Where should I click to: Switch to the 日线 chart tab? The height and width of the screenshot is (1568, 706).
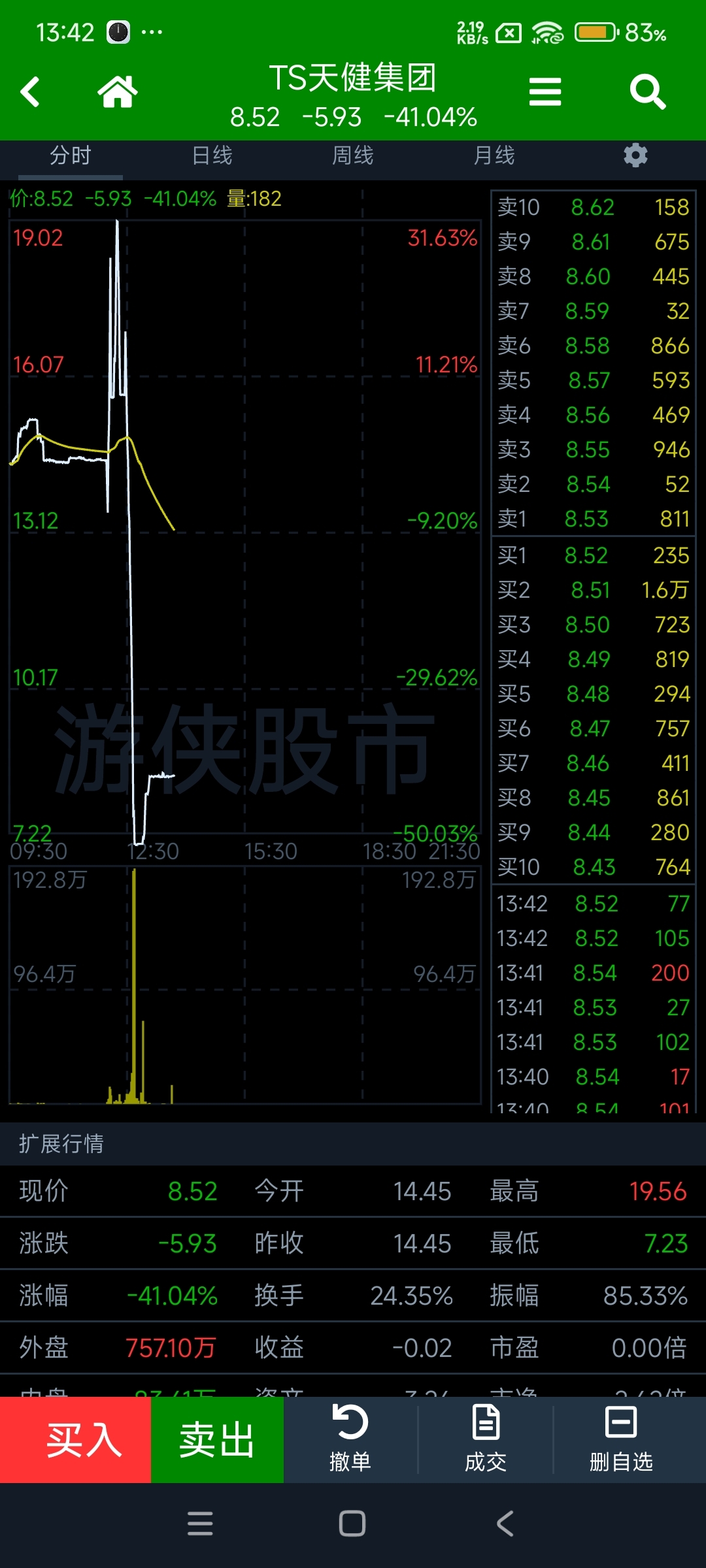tap(212, 156)
